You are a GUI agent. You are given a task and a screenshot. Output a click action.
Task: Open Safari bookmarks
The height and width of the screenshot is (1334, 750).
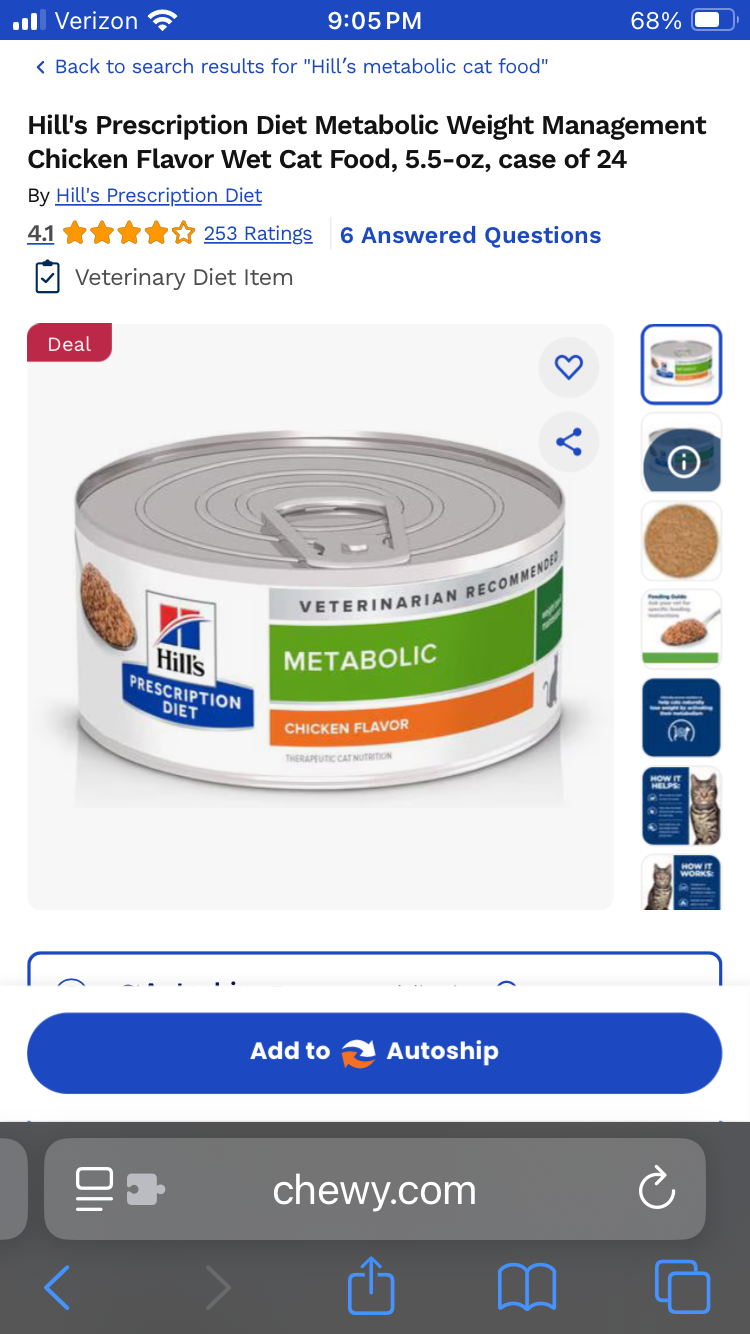(527, 1287)
